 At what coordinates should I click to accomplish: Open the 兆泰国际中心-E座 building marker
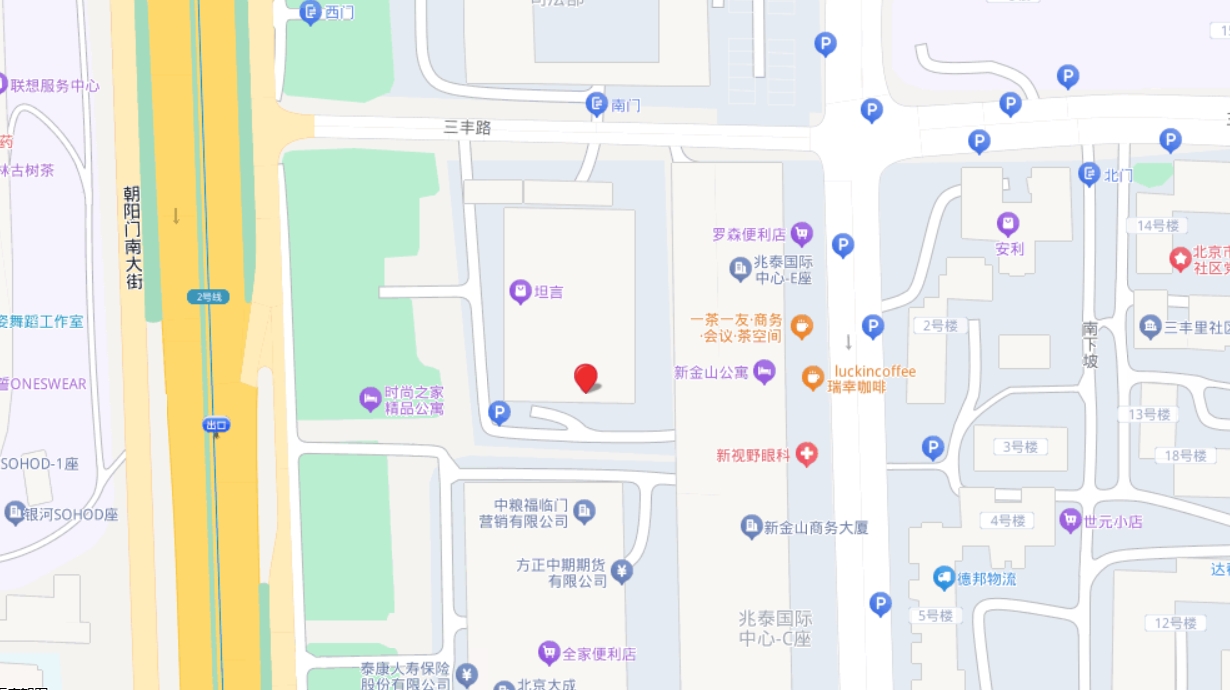(740, 268)
